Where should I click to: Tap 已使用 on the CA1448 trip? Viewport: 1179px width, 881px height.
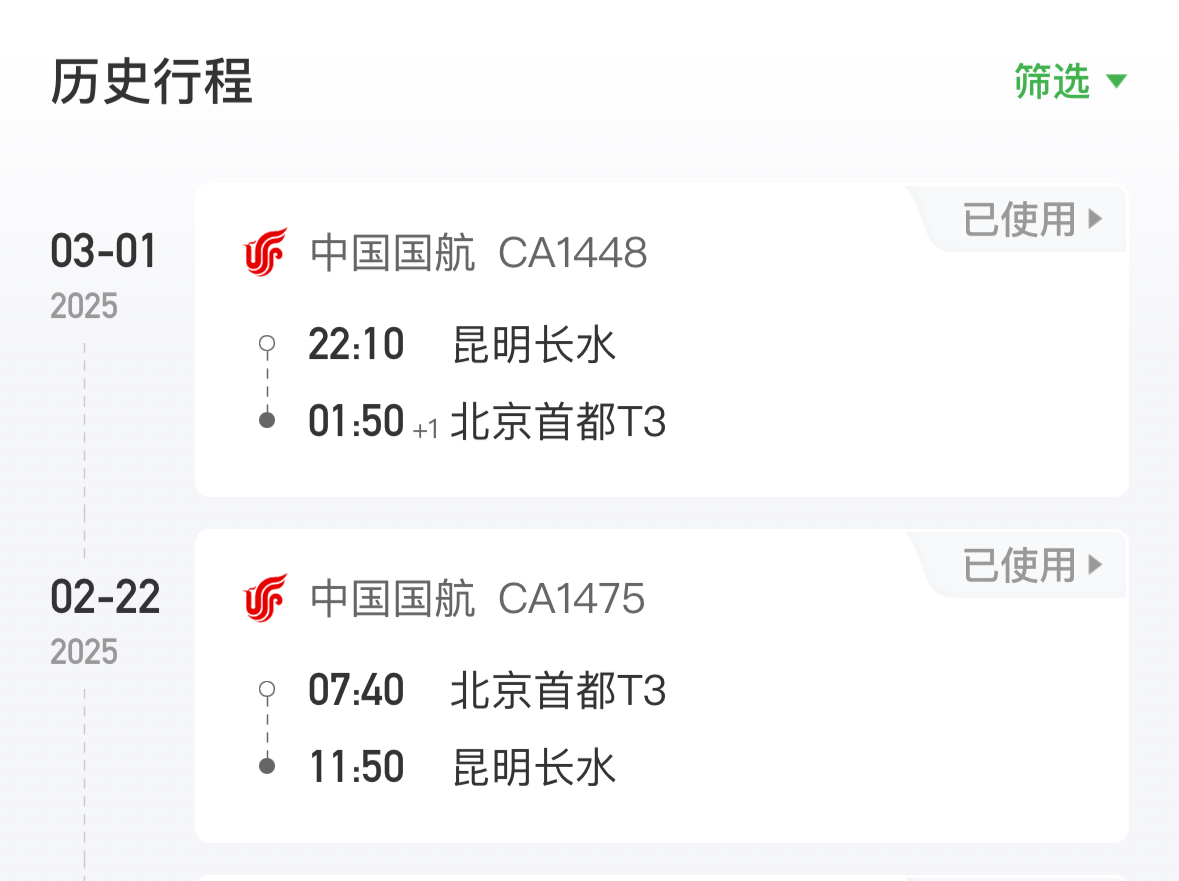tap(1031, 219)
